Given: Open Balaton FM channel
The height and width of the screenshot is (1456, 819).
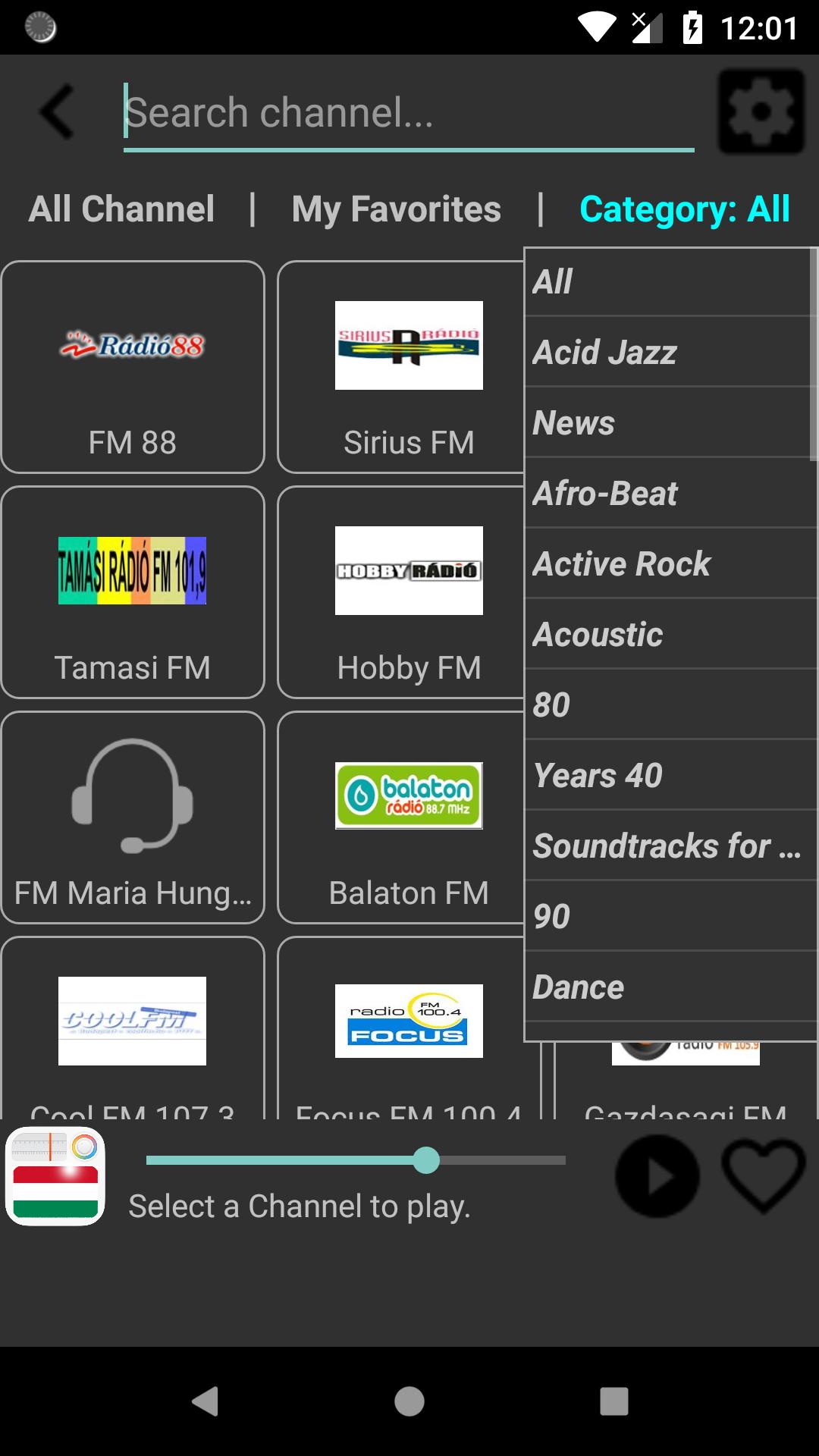Looking at the screenshot, I should coord(402,817).
